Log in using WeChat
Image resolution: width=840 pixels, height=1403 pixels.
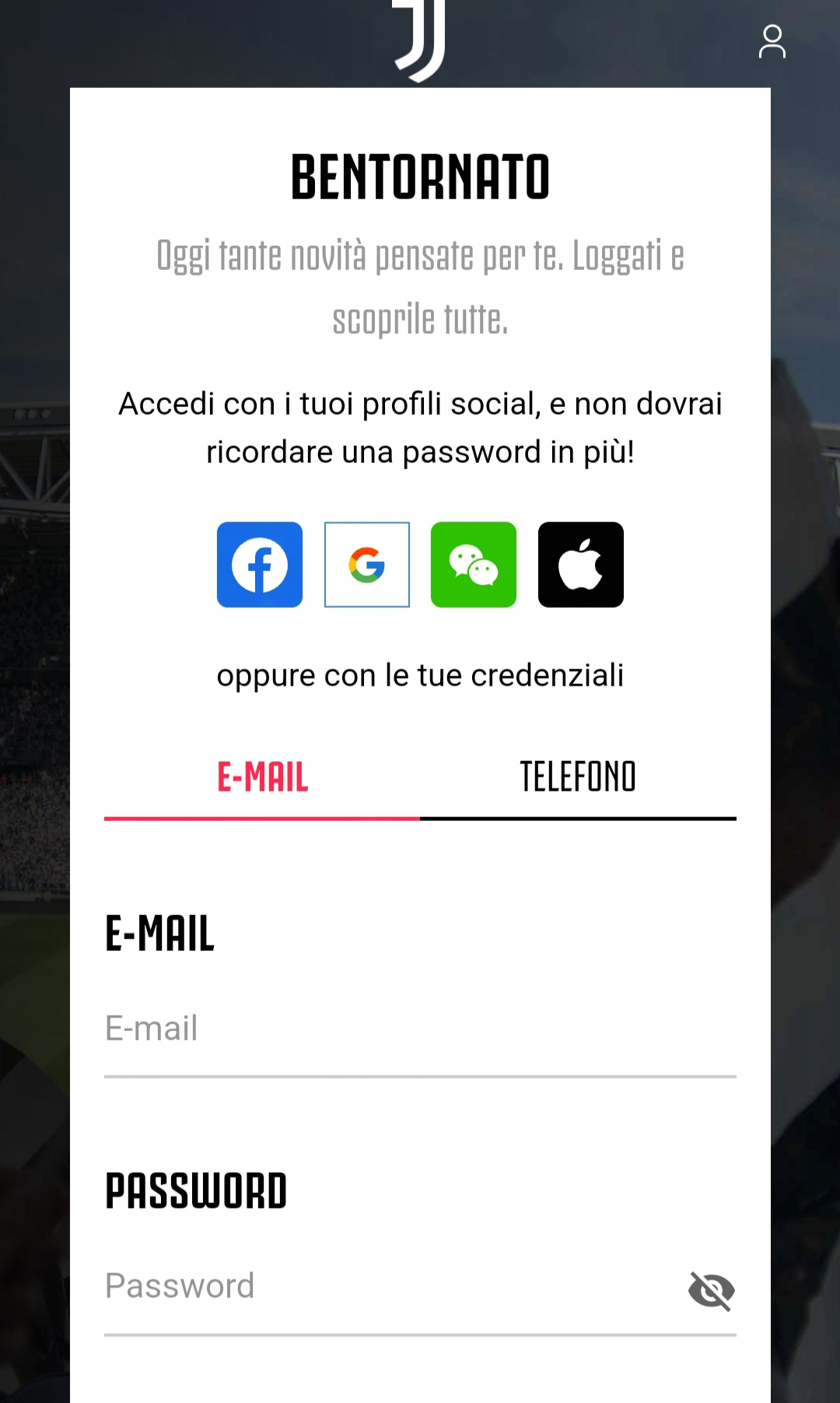(474, 565)
